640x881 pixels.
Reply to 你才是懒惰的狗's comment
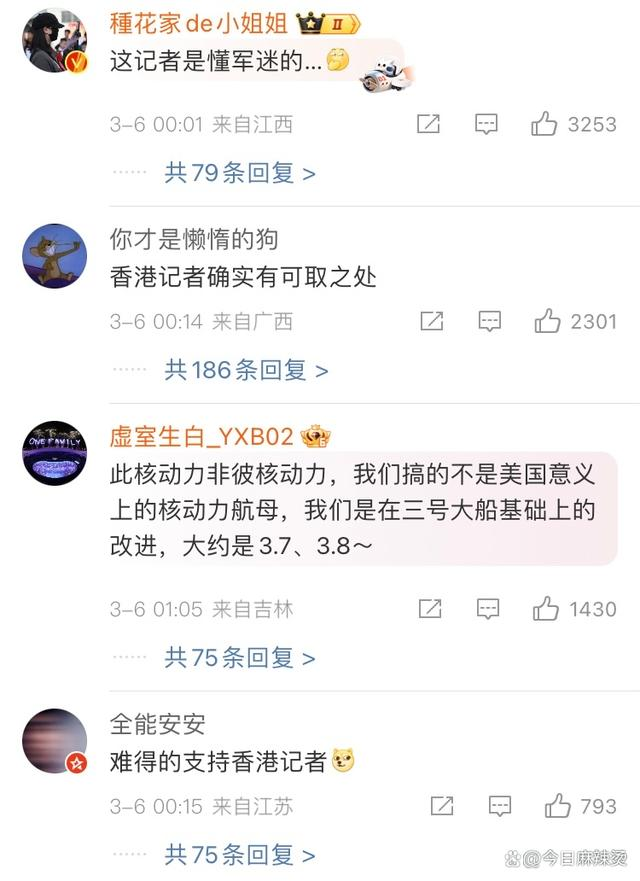point(489,321)
